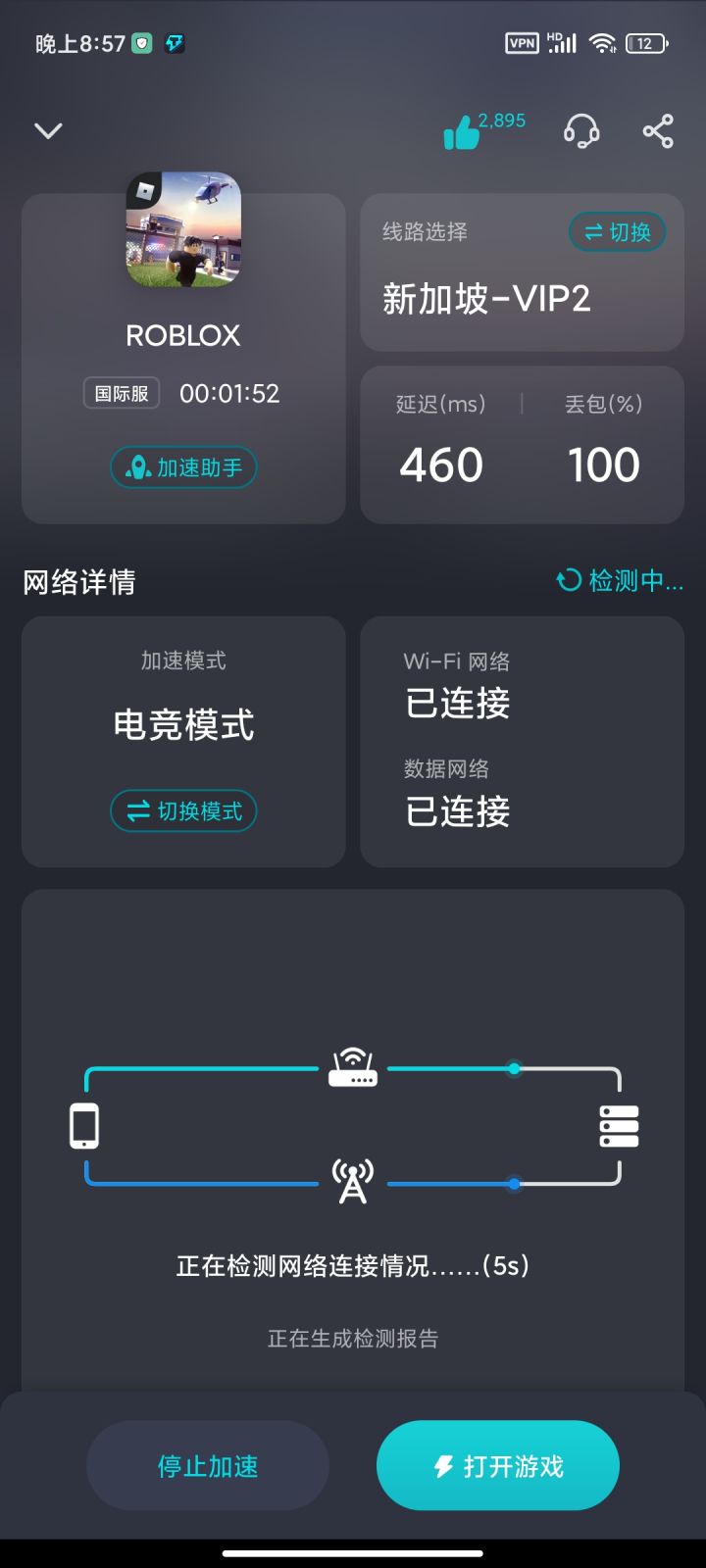
Task: Open 加速模式 panel showing 电竞模式
Action: 183,725
